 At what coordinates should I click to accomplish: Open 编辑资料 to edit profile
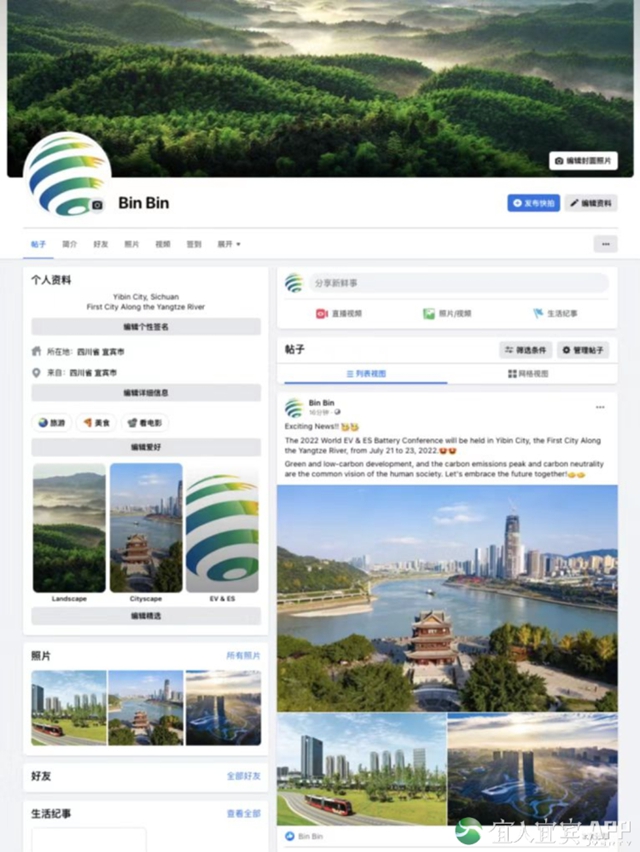pos(590,203)
